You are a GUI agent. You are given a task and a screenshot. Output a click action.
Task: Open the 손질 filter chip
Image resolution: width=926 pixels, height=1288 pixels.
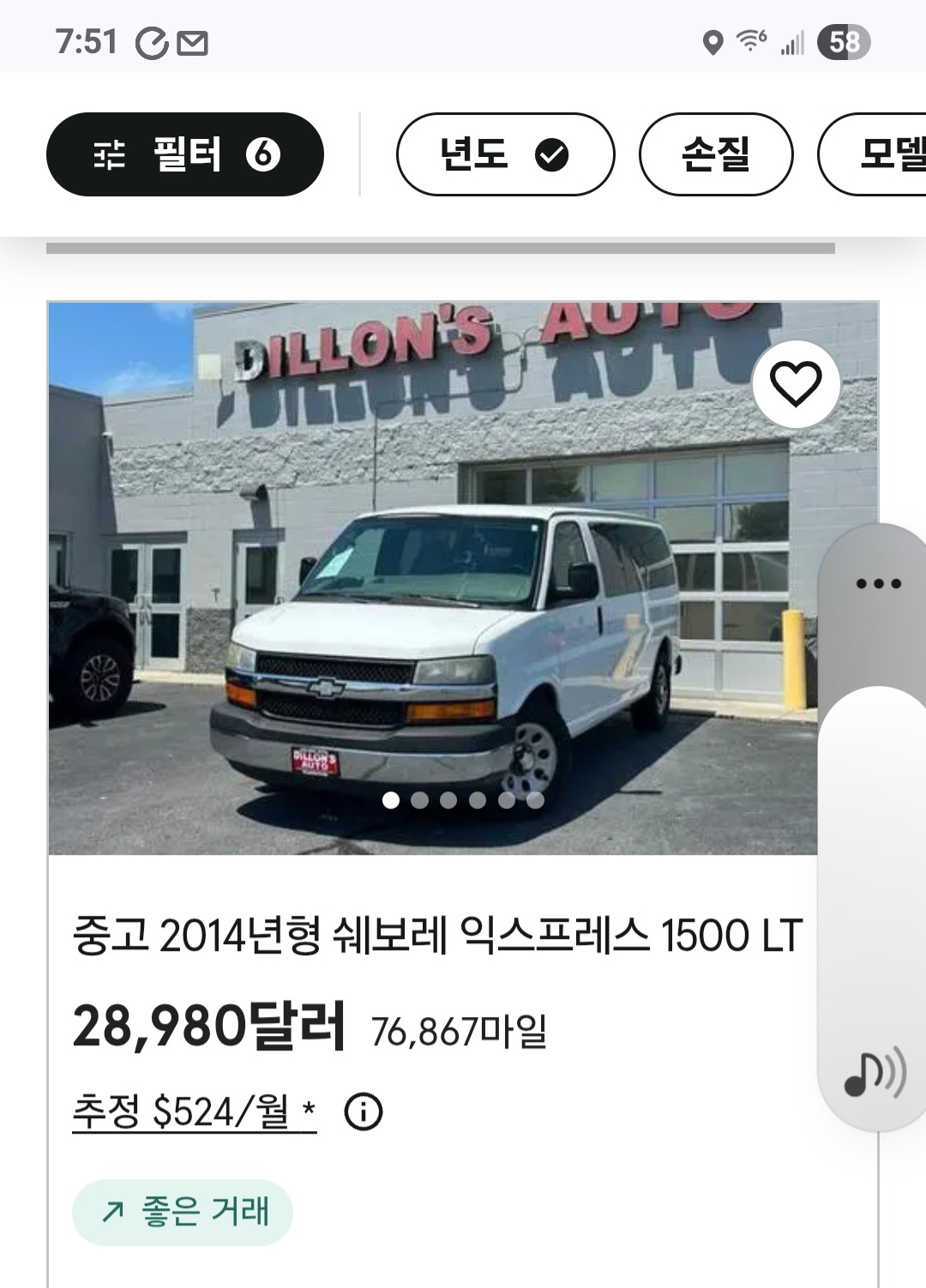tap(715, 154)
